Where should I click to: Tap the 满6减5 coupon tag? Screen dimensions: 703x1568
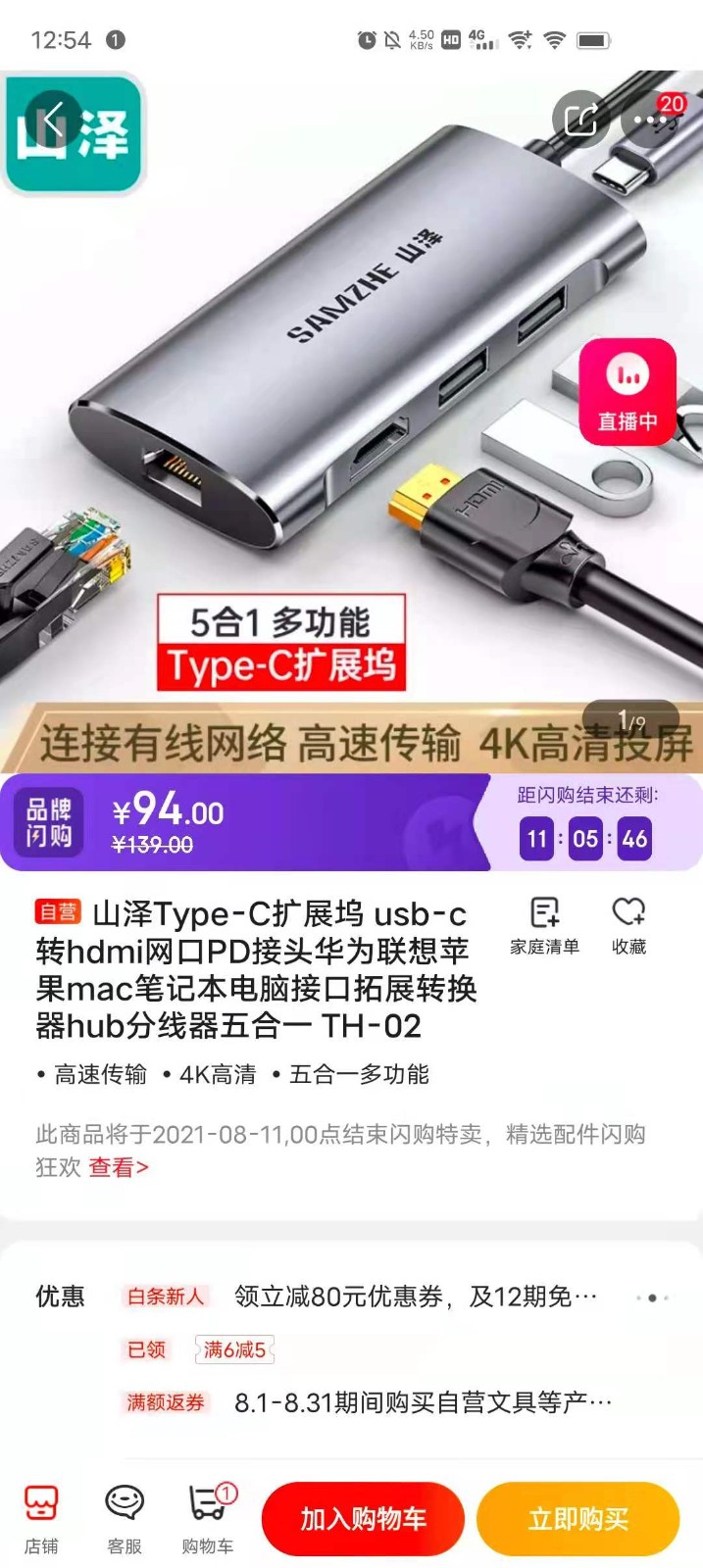click(x=234, y=1349)
